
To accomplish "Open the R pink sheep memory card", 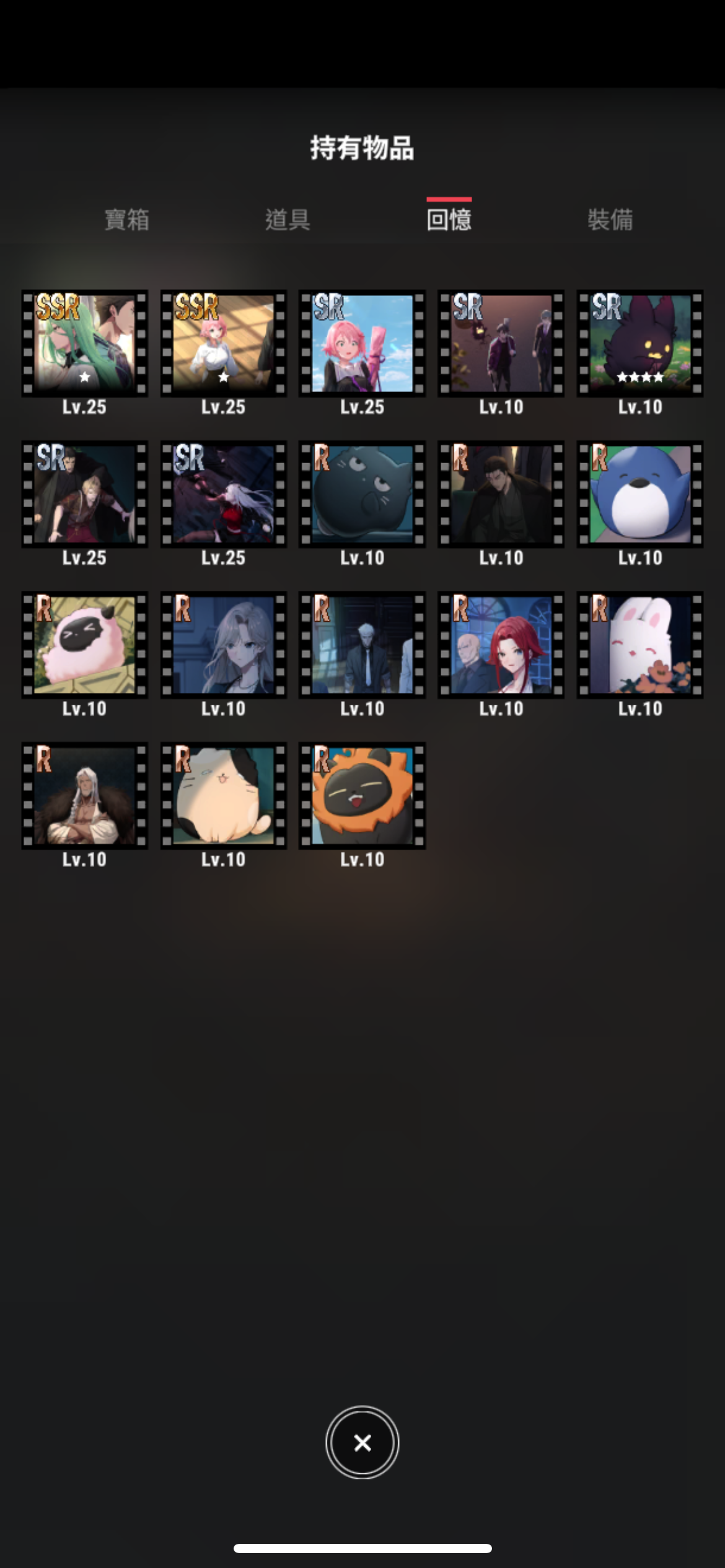I will pyautogui.click(x=84, y=645).
